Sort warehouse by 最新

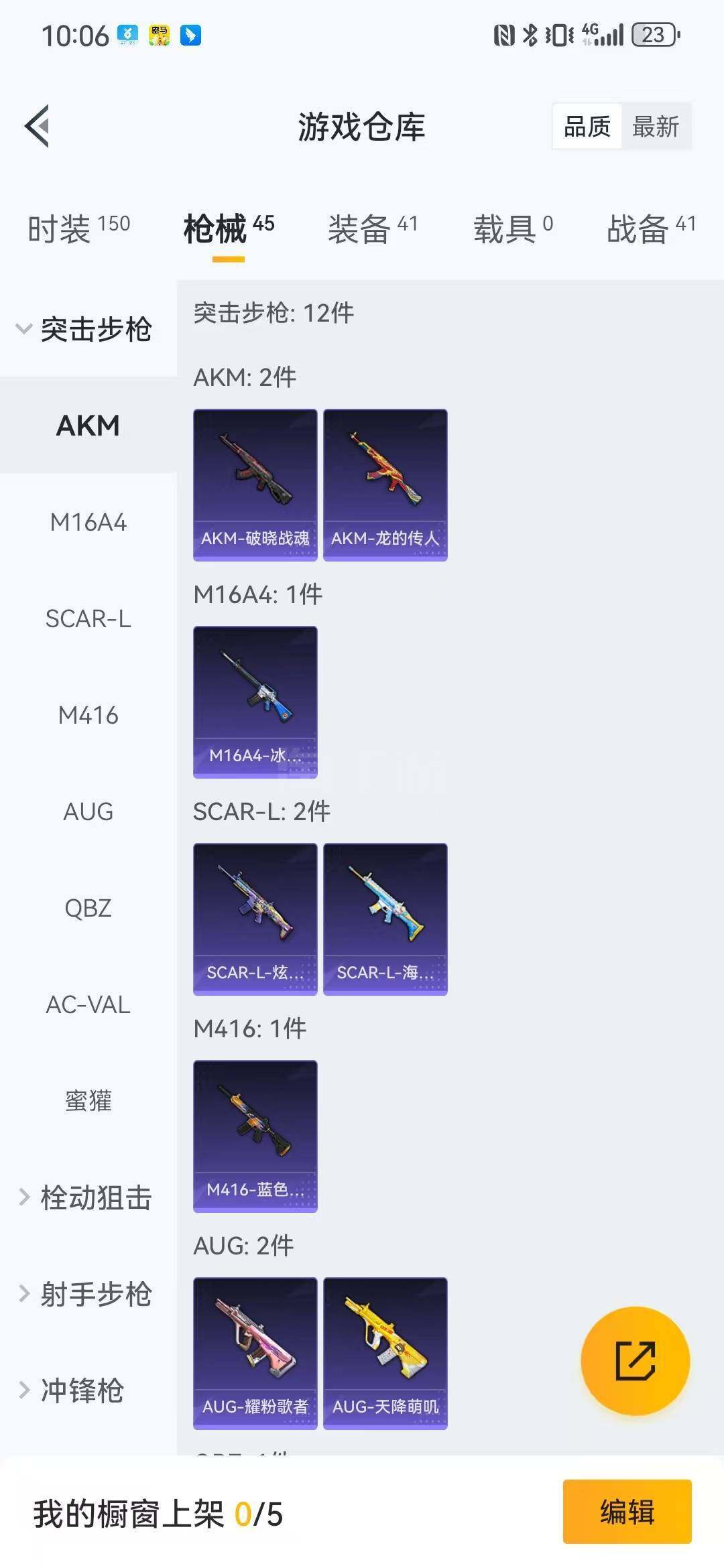[656, 126]
